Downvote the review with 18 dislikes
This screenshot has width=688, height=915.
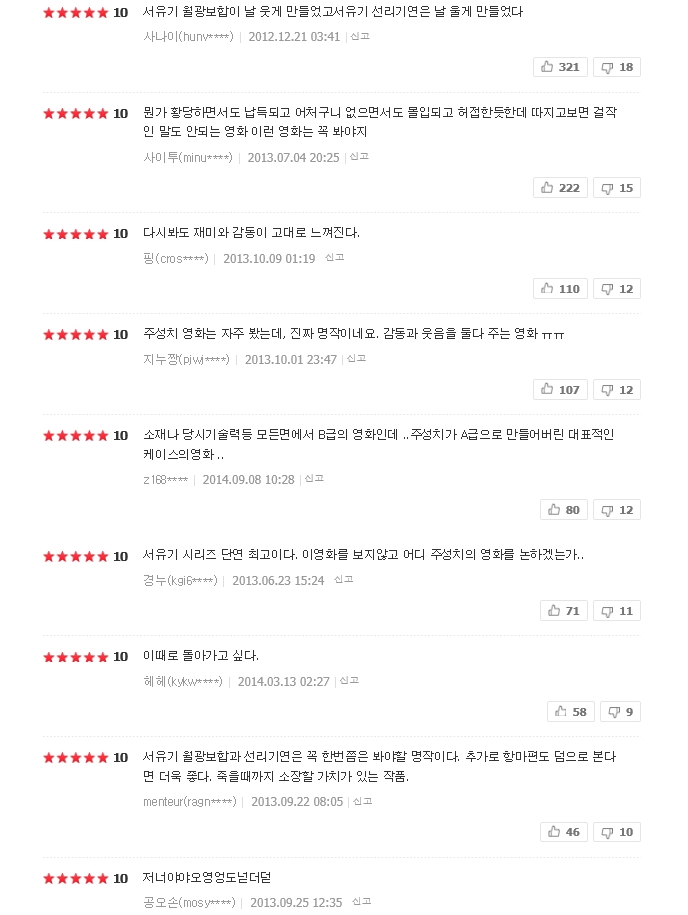coord(616,67)
